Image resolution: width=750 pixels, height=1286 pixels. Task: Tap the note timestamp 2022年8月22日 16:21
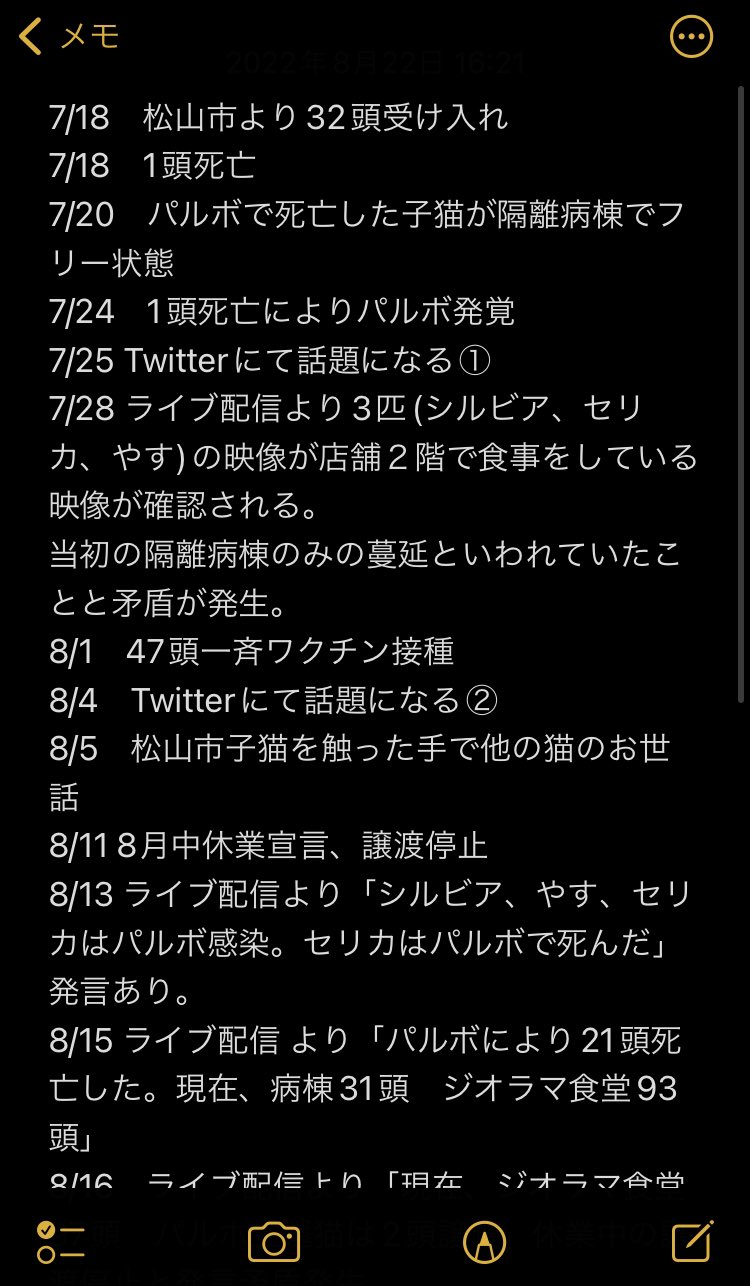(375, 60)
